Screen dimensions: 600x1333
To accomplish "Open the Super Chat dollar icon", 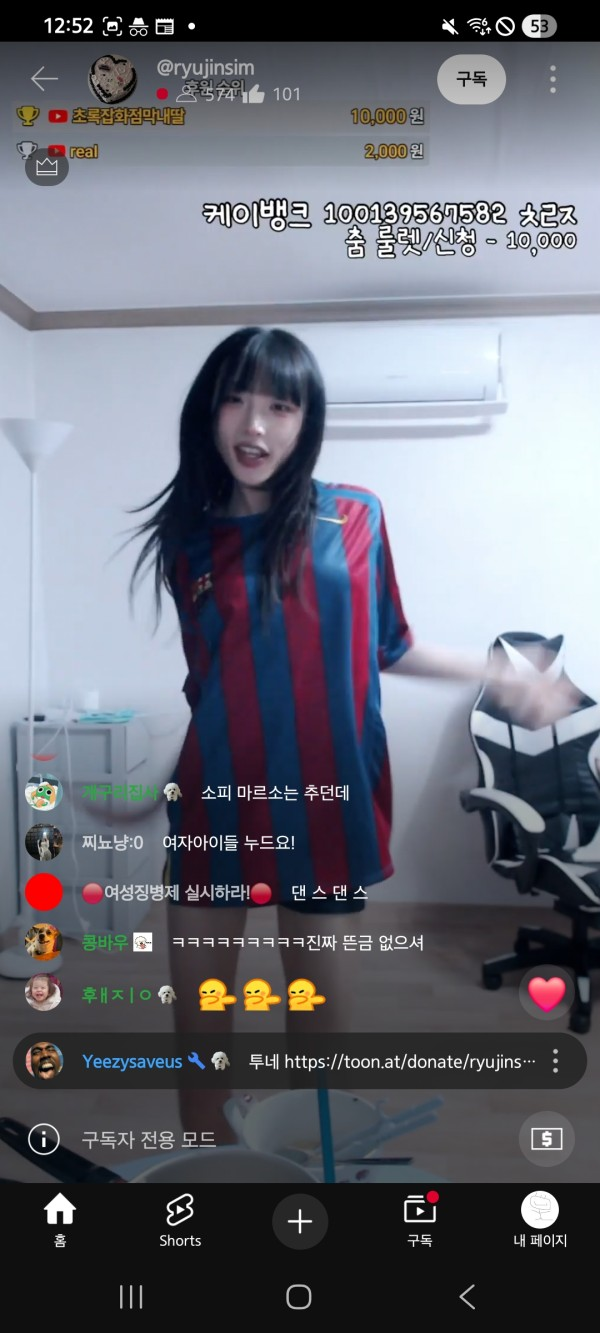I will click(x=546, y=1138).
